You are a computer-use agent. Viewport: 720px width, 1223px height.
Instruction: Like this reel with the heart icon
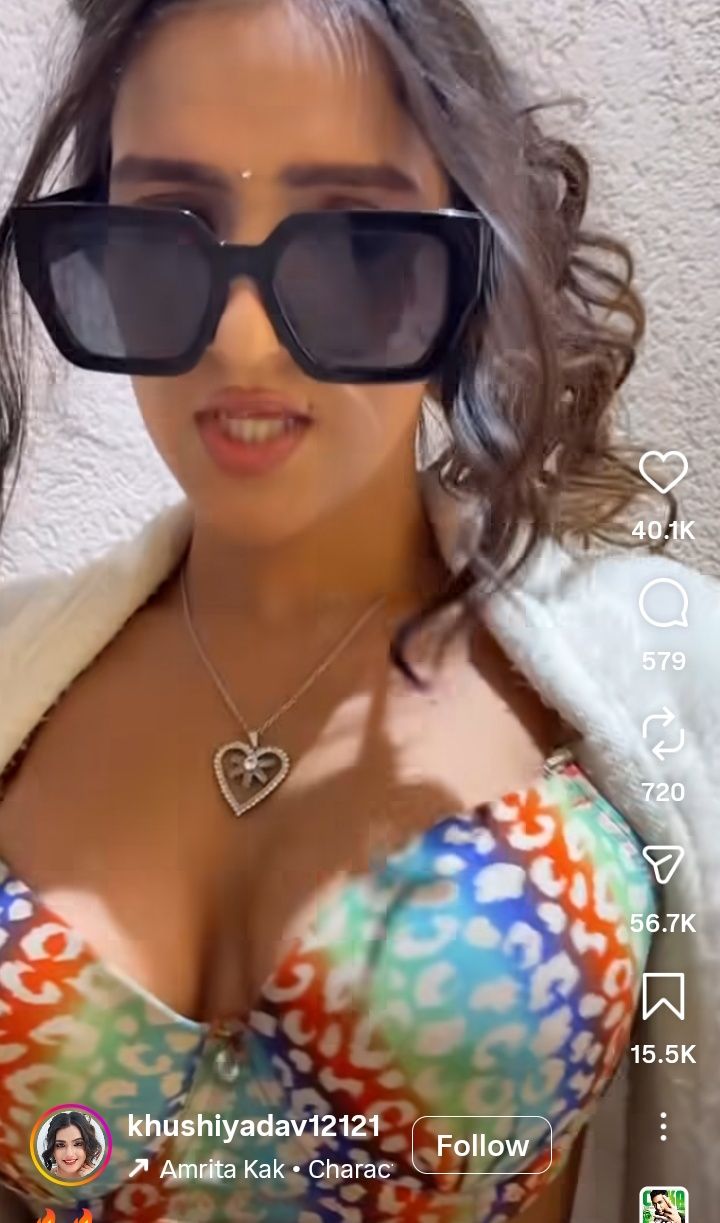click(663, 472)
